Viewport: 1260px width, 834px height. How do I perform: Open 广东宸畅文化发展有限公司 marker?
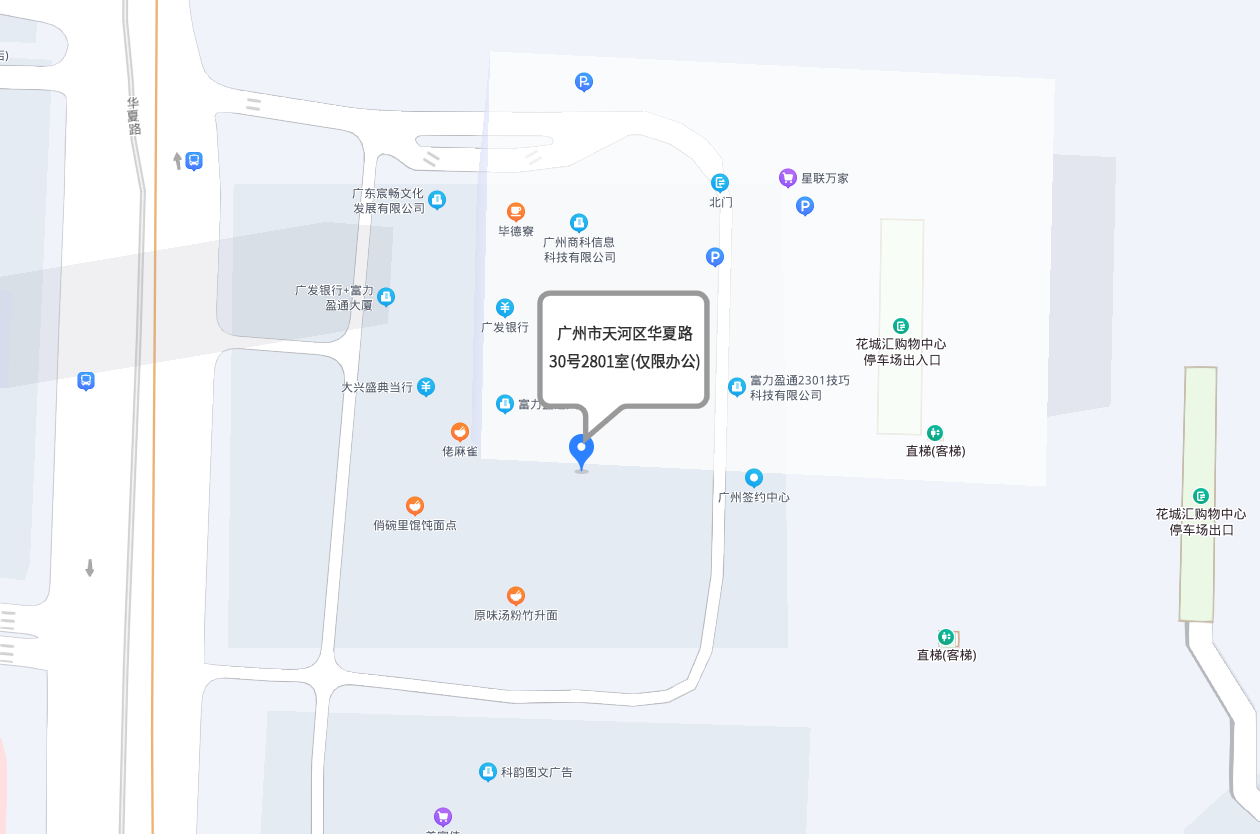point(437,200)
